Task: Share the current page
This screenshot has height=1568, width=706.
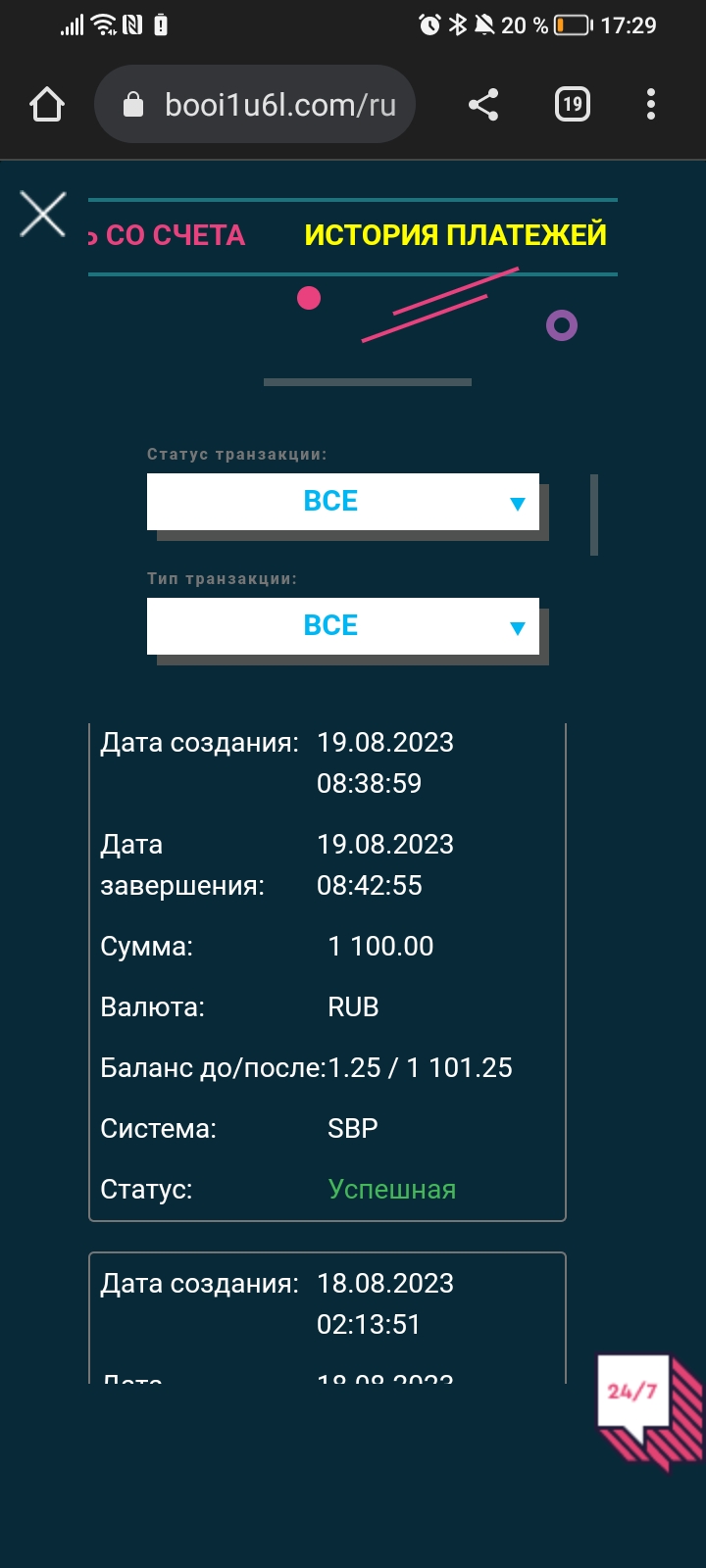Action: tap(482, 104)
